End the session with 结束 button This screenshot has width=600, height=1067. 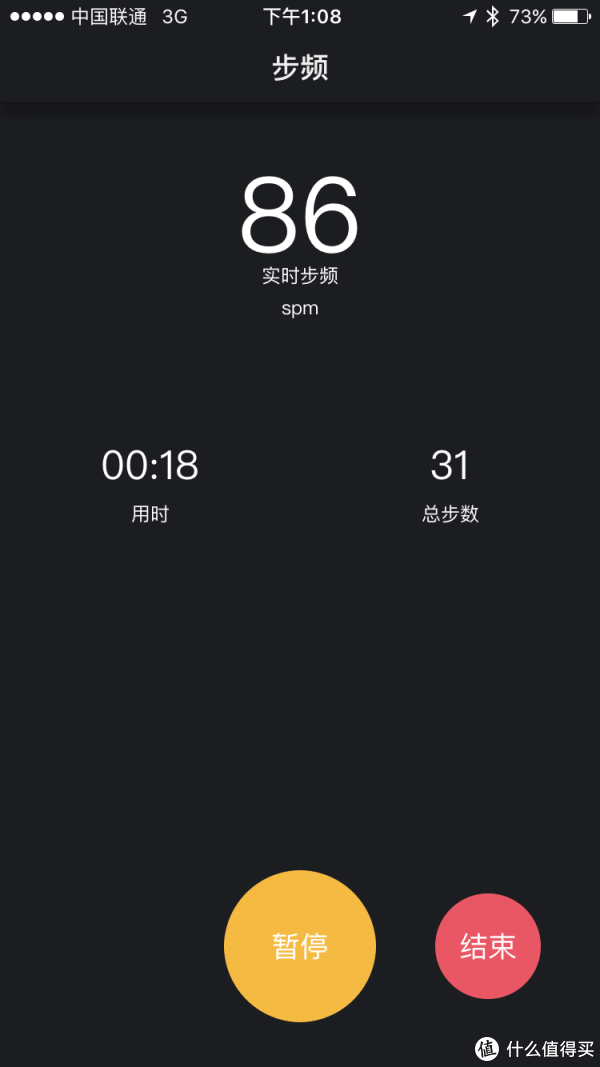[x=488, y=946]
